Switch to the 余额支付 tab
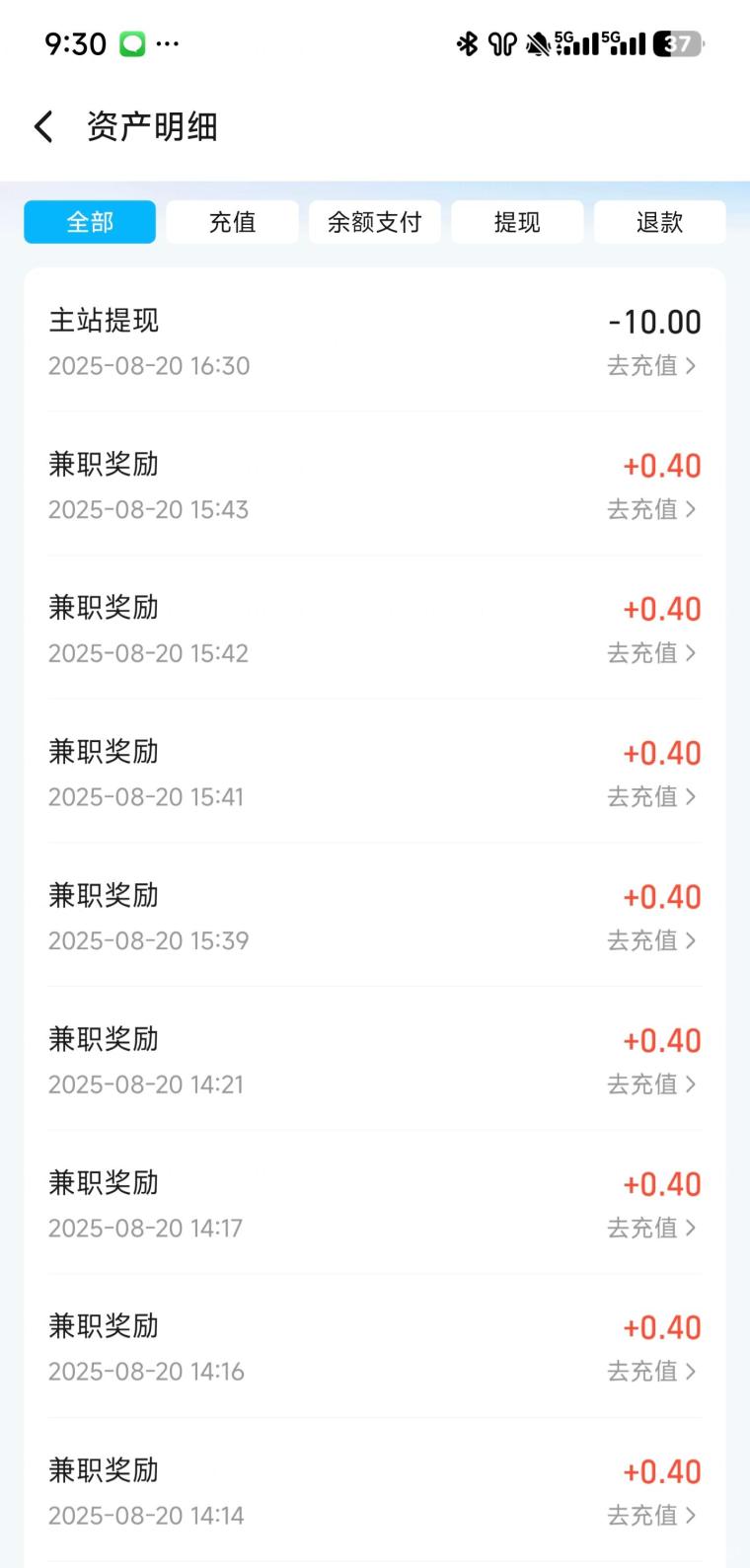Image resolution: width=750 pixels, height=1568 pixels. point(375,222)
